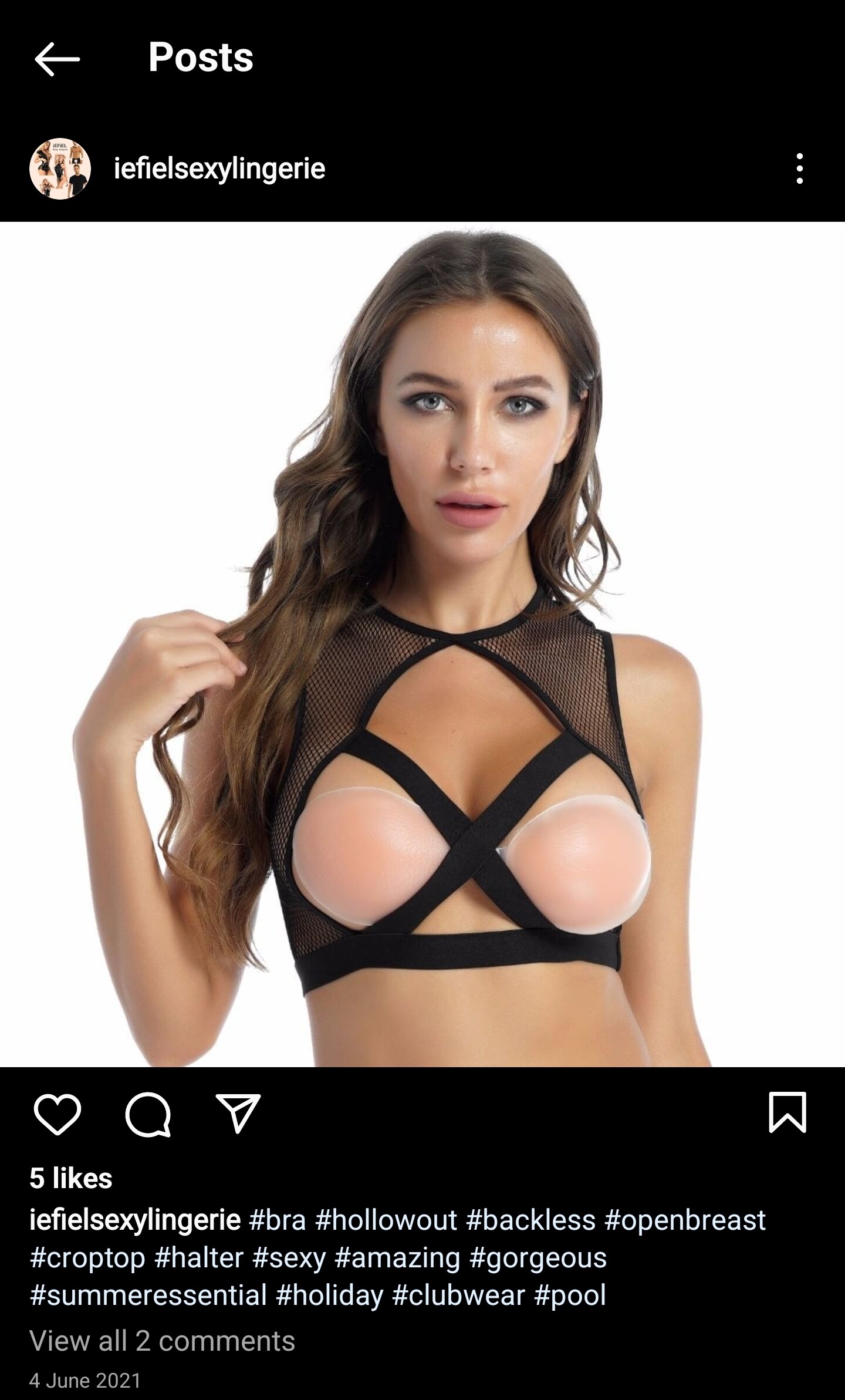The width and height of the screenshot is (845, 1400).
Task: Open the #summeressential hashtag
Action: click(148, 1296)
